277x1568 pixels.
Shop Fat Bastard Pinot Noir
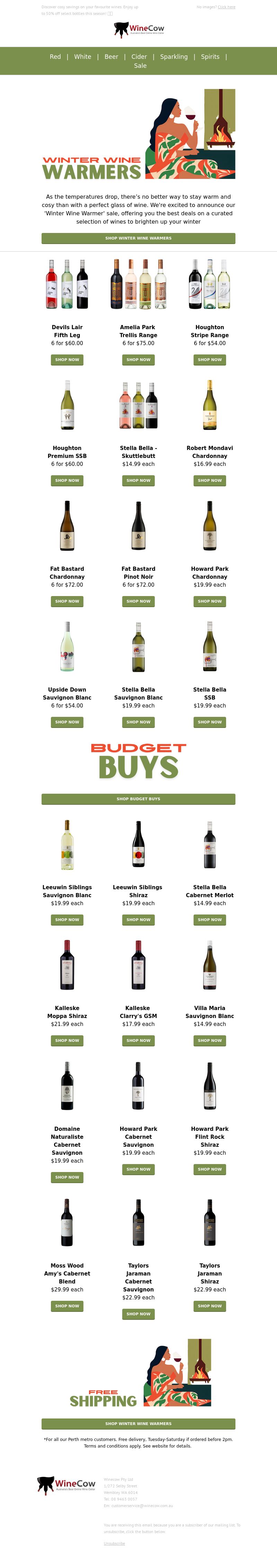coord(138,601)
